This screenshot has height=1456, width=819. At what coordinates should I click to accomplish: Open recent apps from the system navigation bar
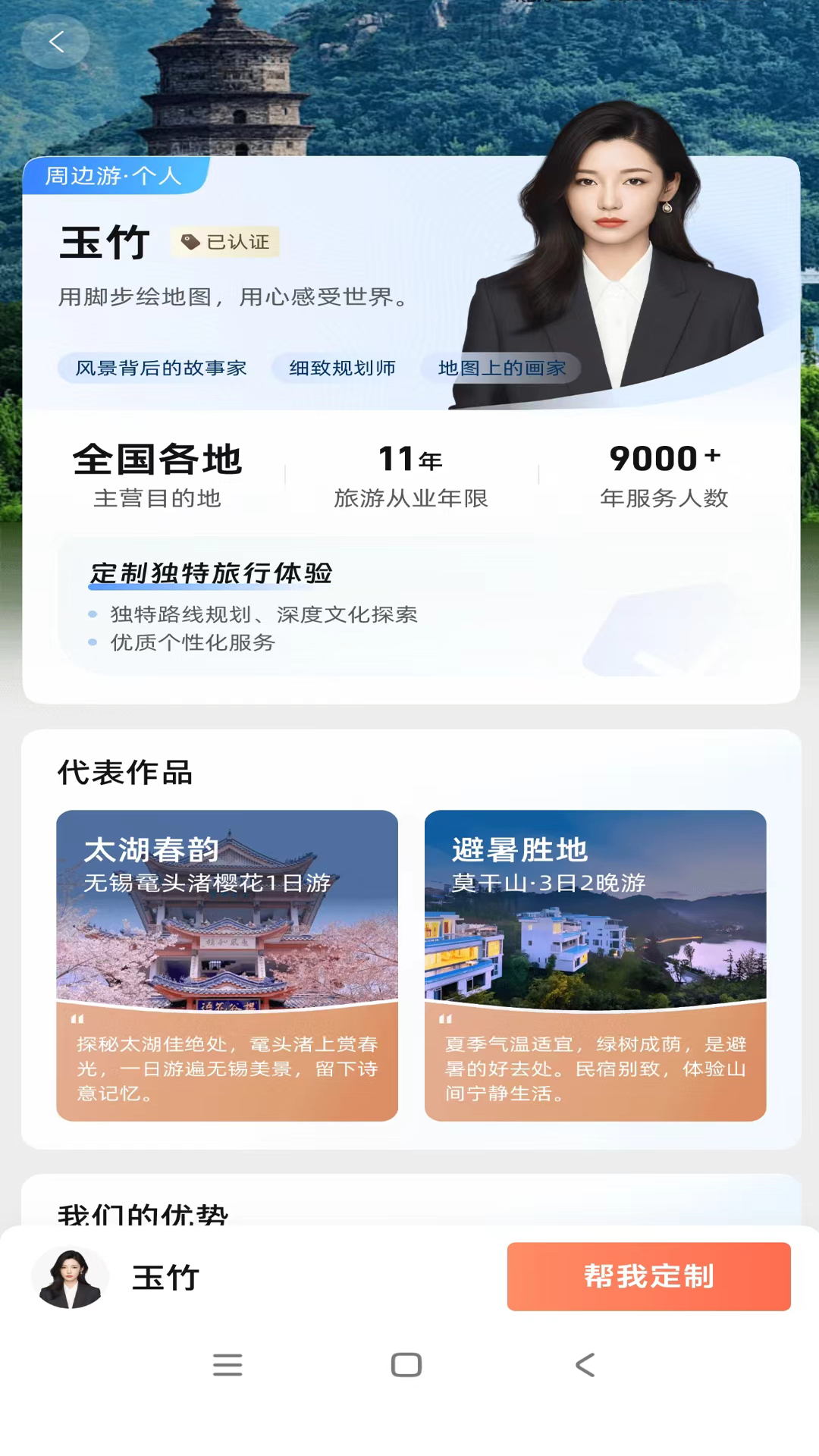point(227,1365)
